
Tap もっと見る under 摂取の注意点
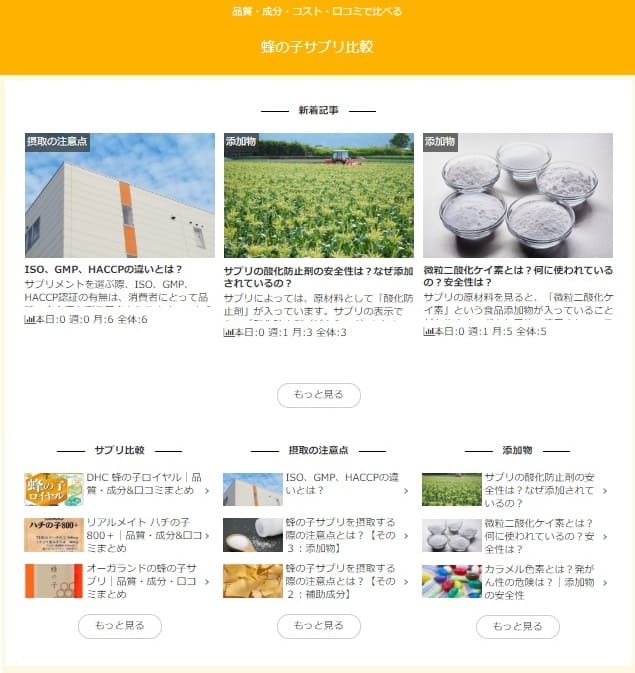coord(318,627)
